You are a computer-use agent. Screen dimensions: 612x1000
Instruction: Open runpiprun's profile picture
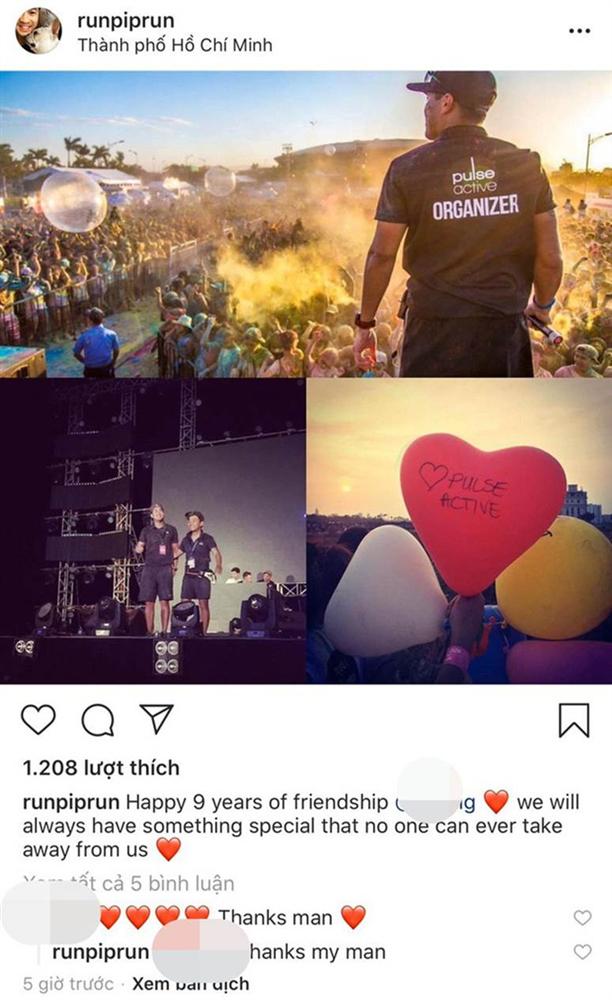(x=38, y=31)
